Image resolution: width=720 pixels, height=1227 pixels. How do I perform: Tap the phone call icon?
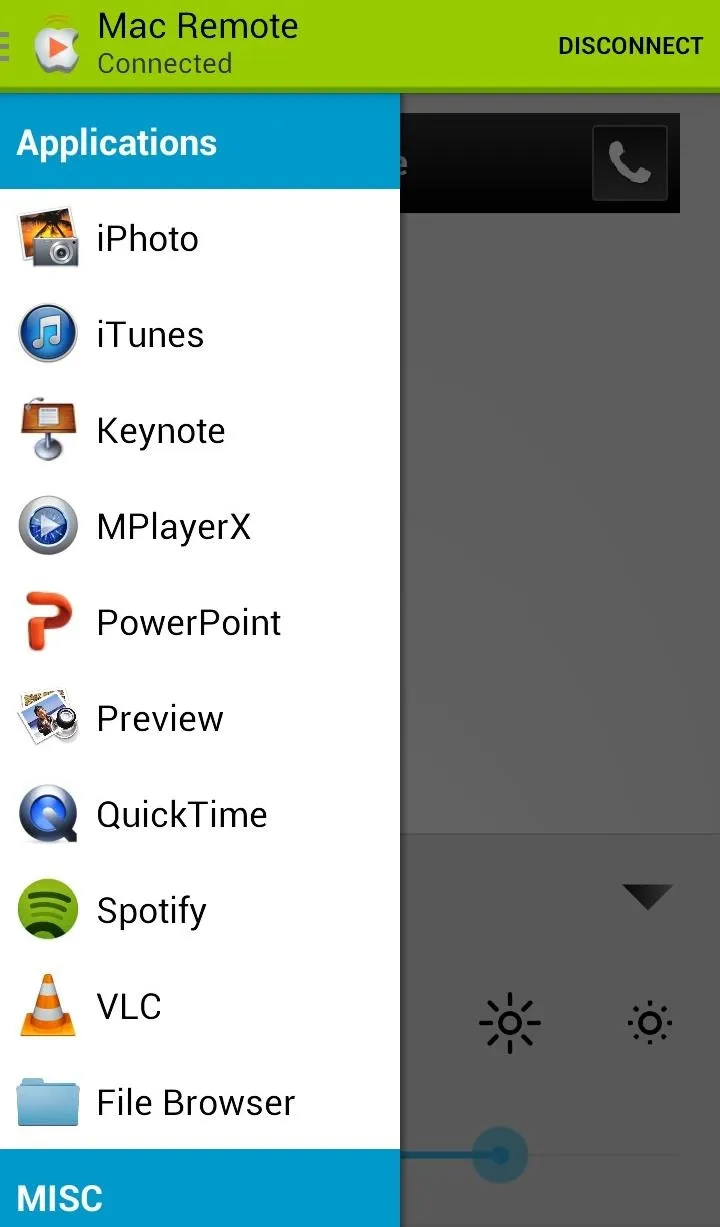pos(630,163)
